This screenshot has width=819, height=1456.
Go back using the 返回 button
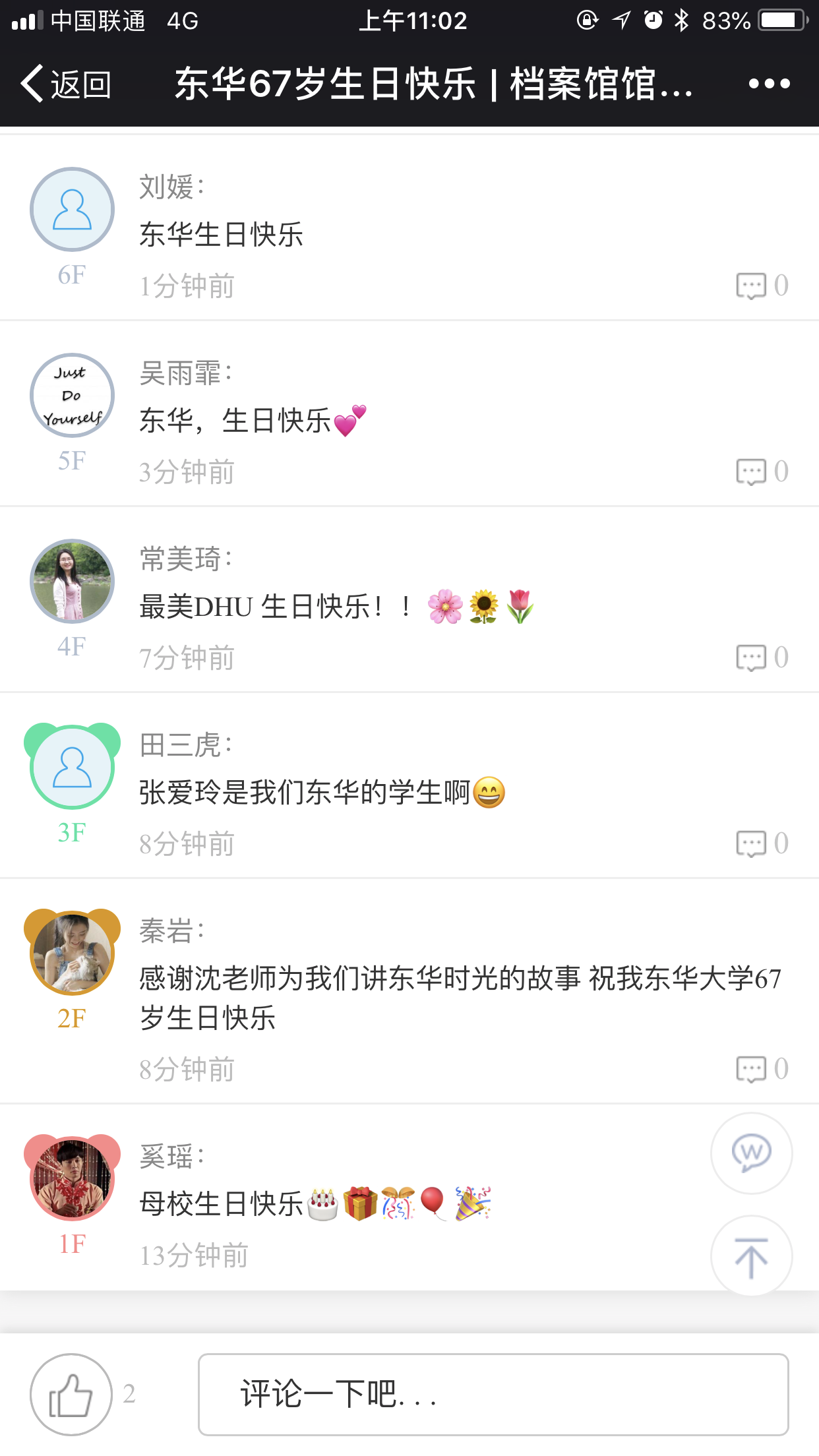click(x=66, y=84)
